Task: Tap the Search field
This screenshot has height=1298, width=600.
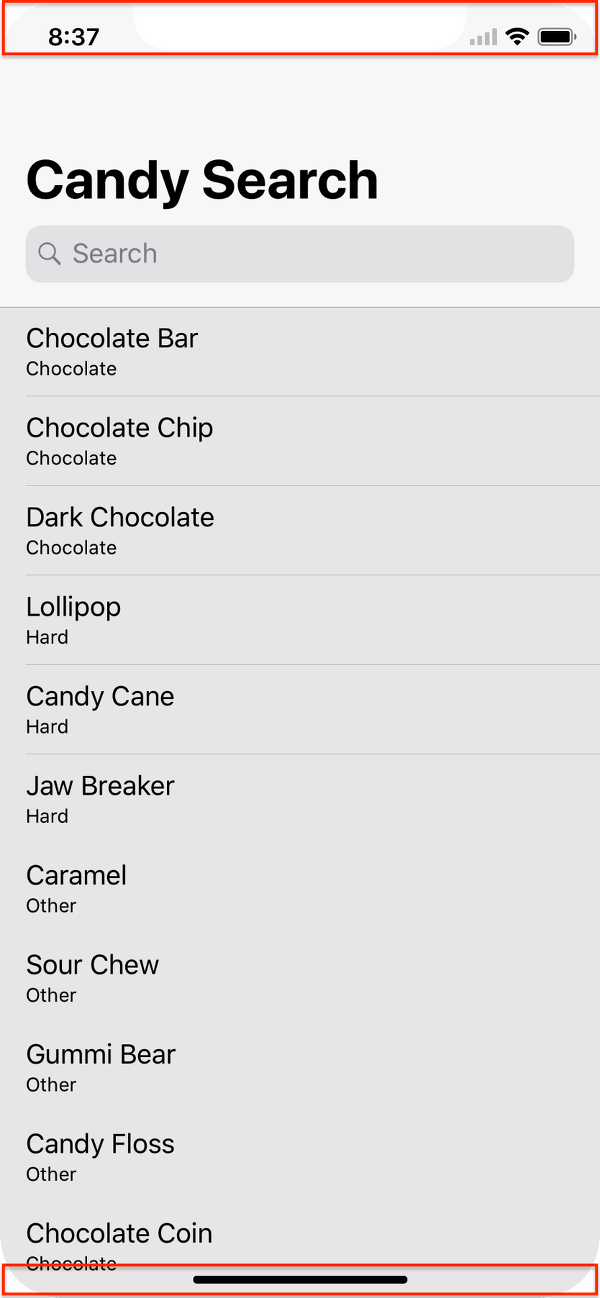Action: pyautogui.click(x=300, y=254)
